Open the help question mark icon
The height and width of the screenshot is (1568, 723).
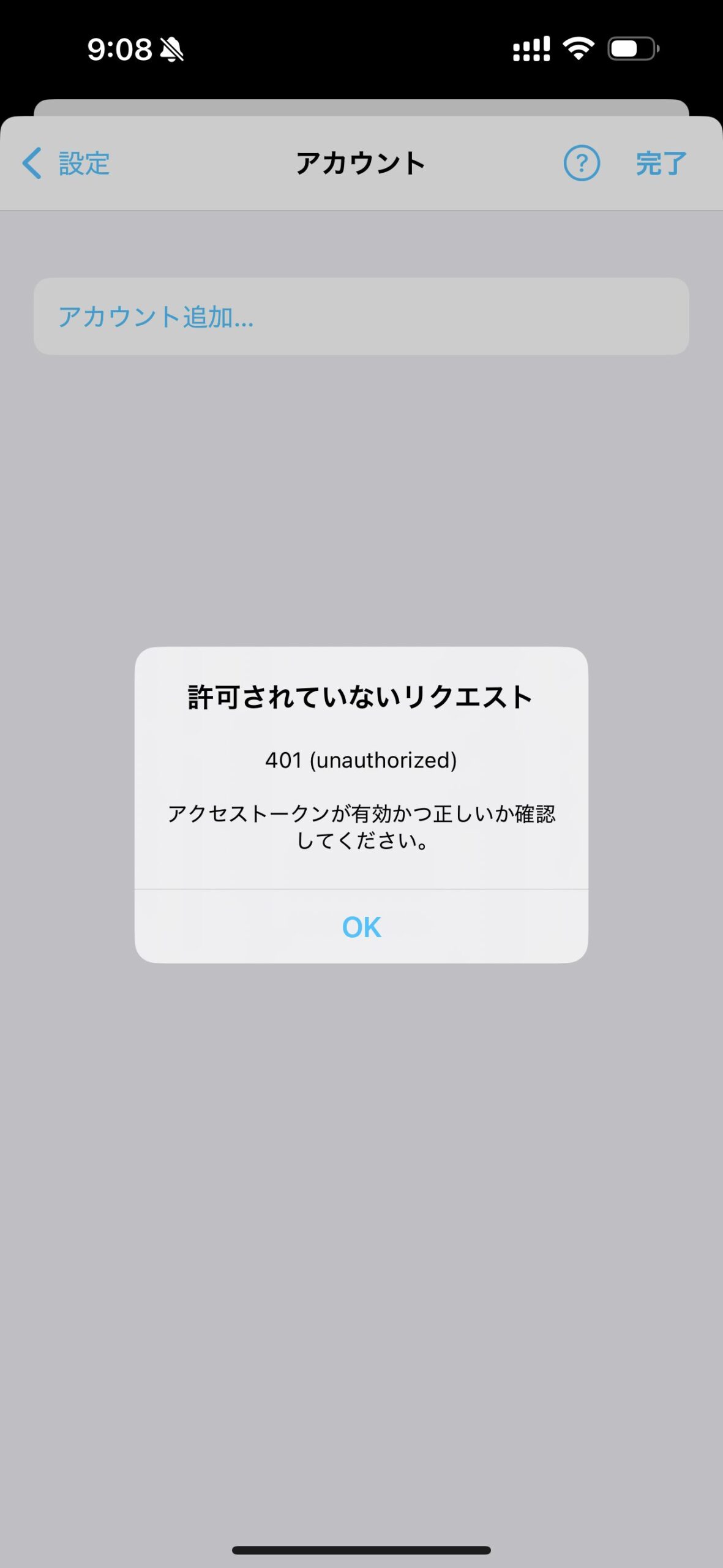pyautogui.click(x=581, y=164)
